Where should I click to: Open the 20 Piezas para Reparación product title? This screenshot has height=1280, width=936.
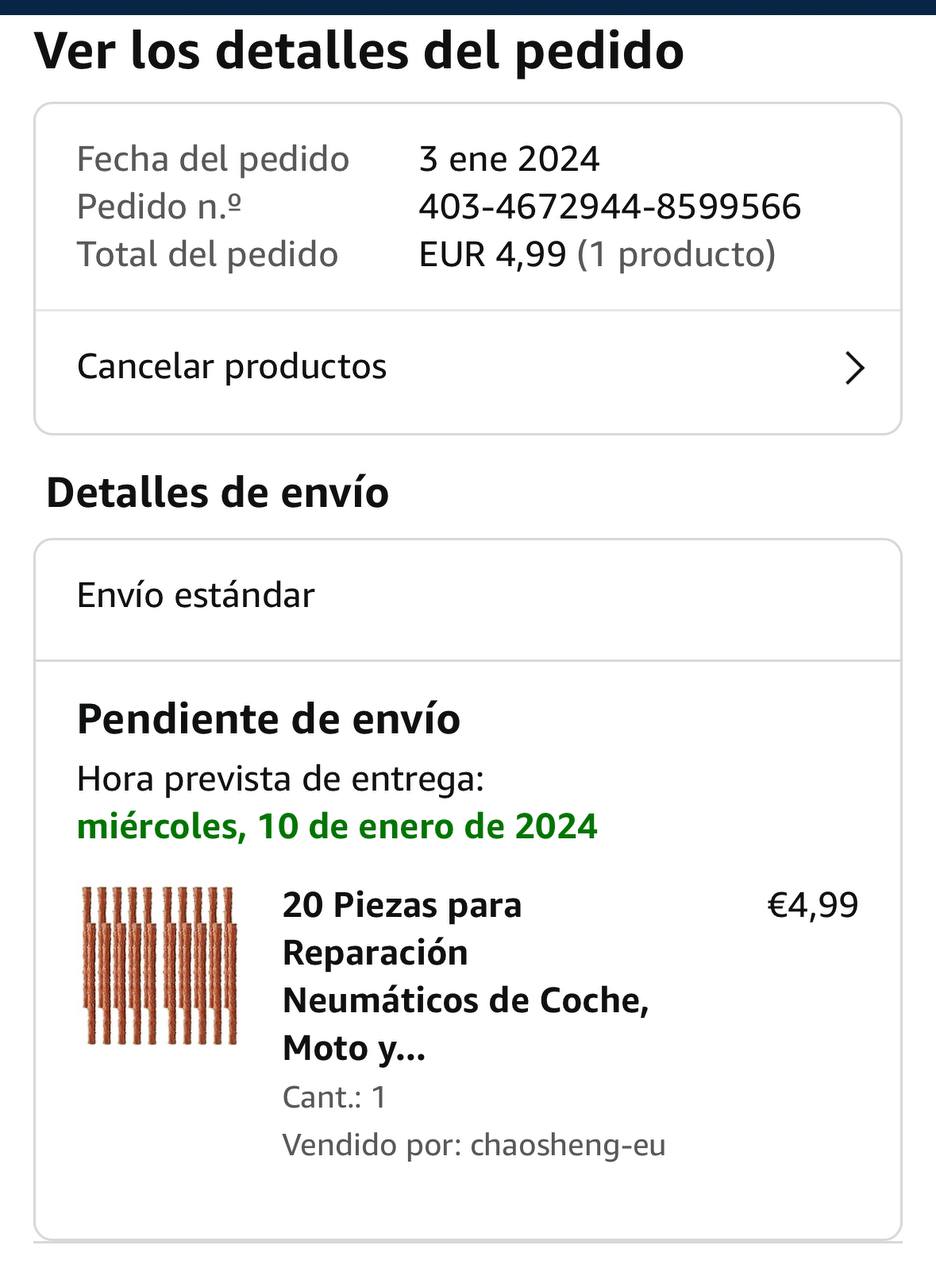[x=465, y=976]
